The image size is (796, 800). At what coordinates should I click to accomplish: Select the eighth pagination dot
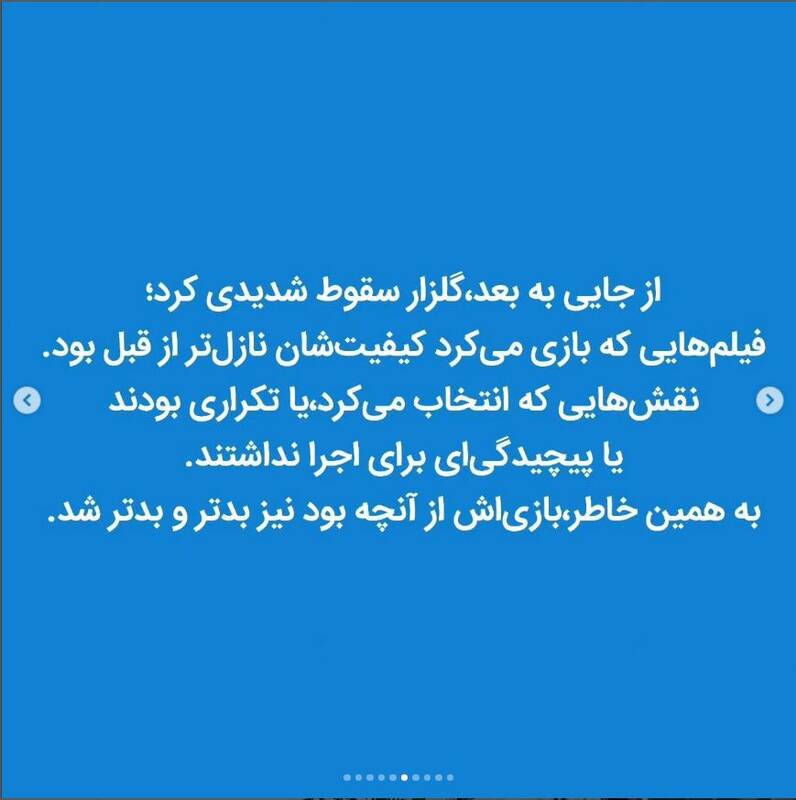tap(428, 776)
